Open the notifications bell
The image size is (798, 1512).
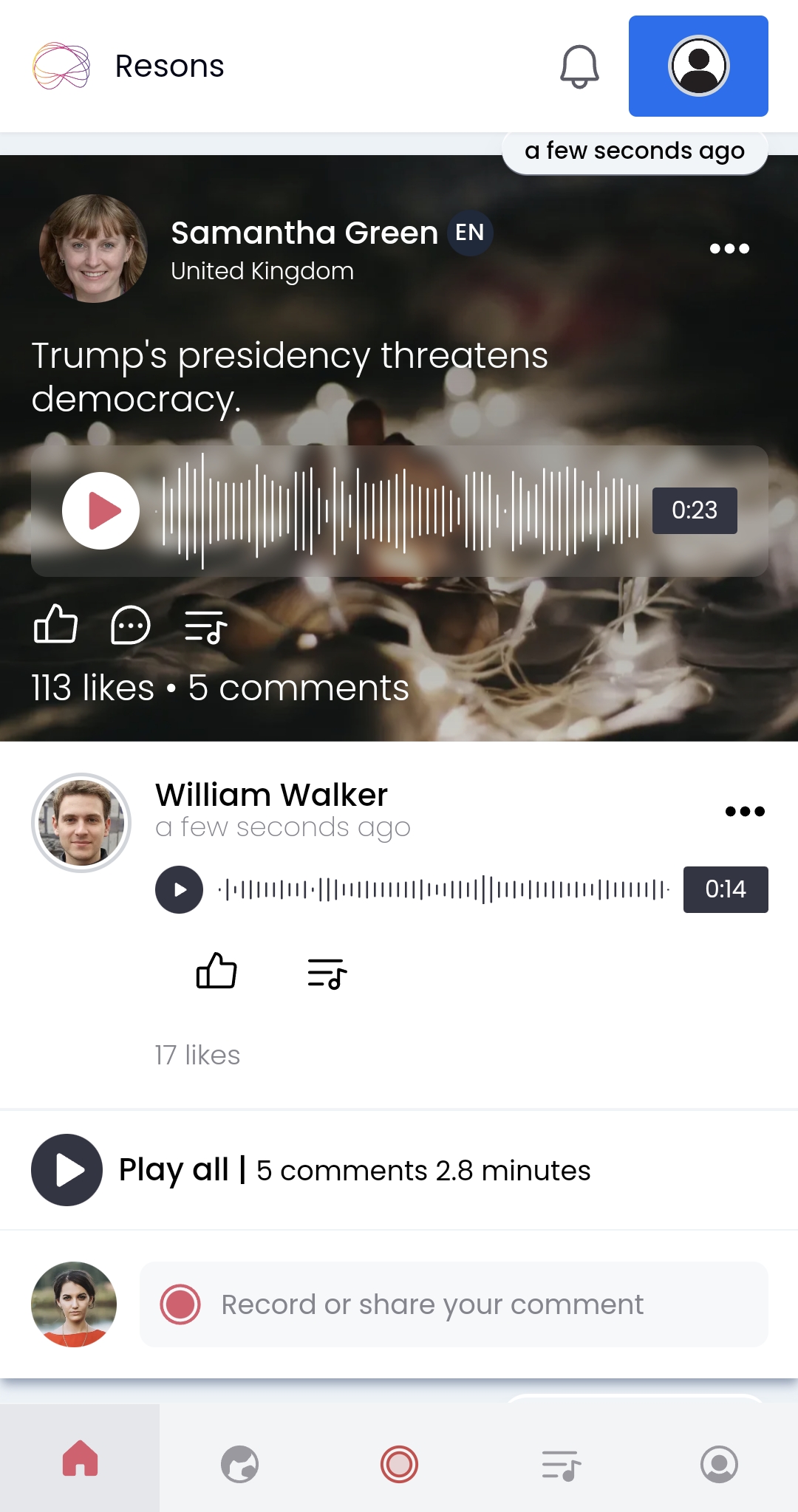[x=579, y=66]
